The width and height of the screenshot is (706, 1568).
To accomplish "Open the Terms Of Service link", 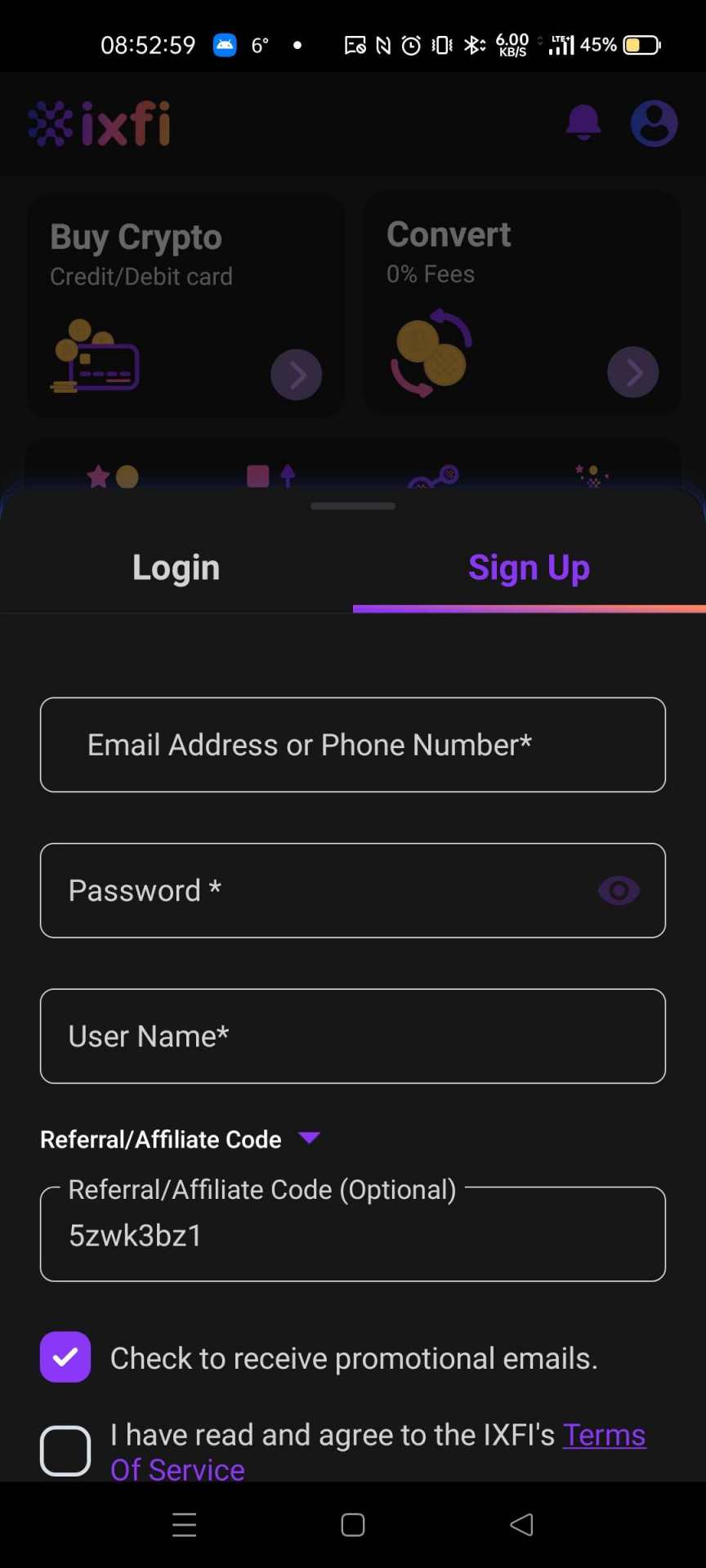I will 604,1435.
